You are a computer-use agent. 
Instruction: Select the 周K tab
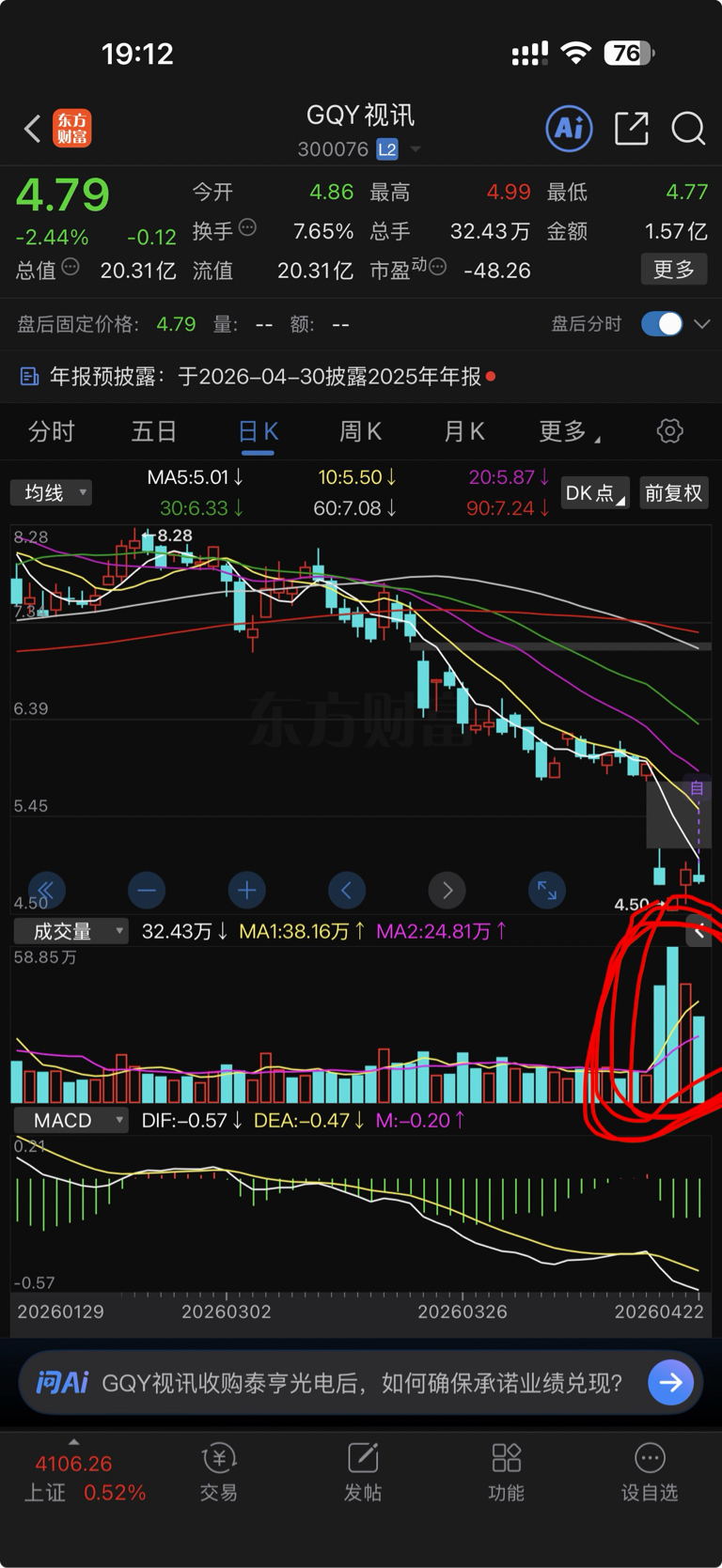(x=360, y=431)
